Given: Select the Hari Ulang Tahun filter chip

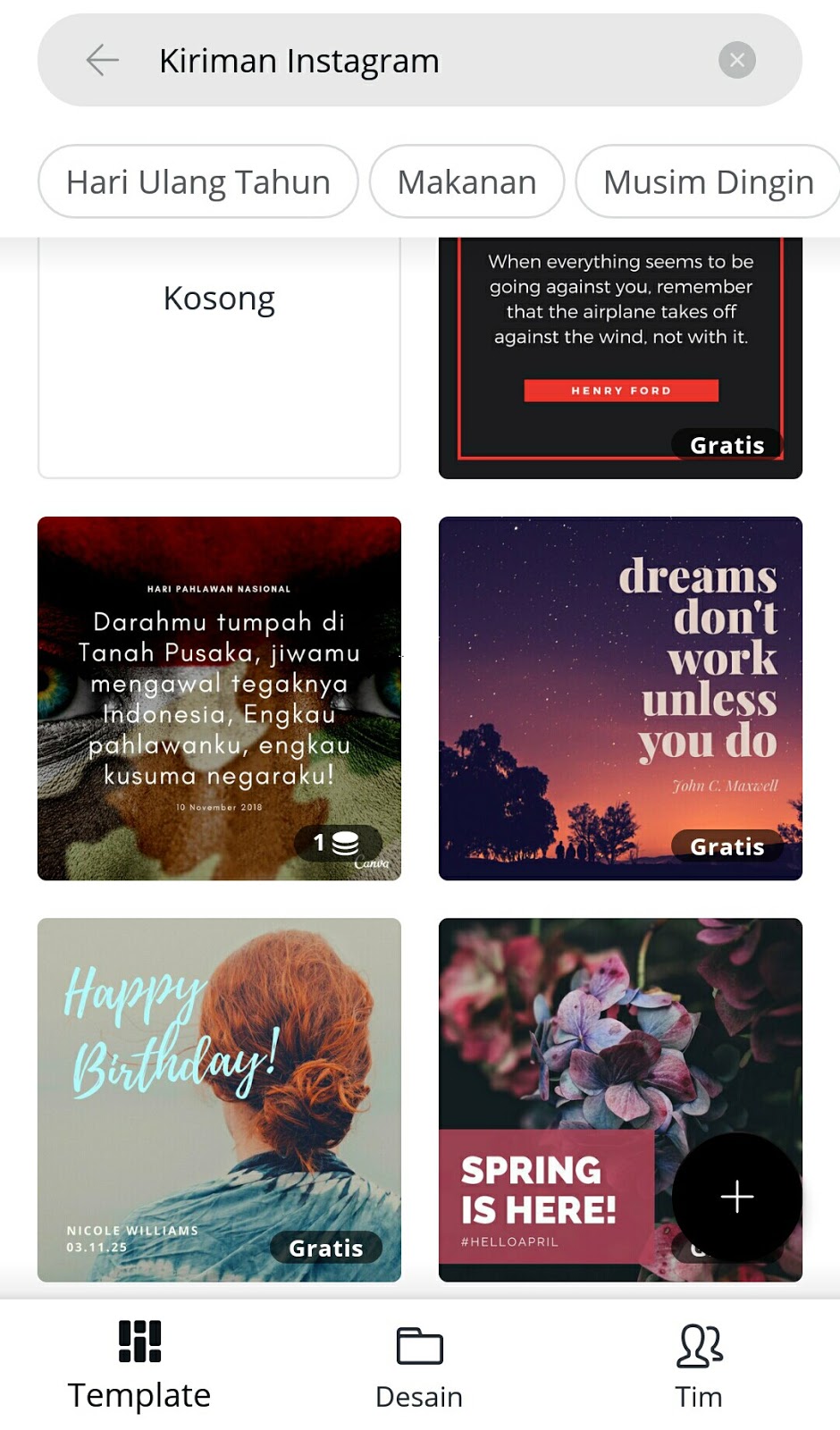Looking at the screenshot, I should (197, 181).
